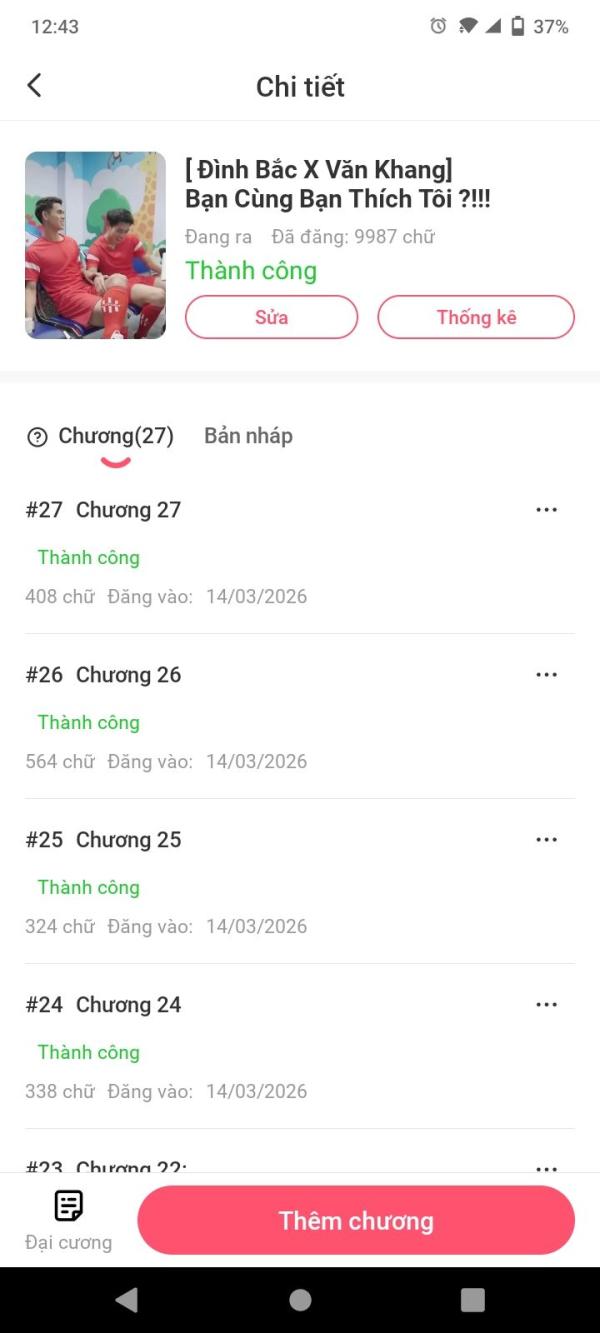
Task: Tap the Sửa button
Action: tap(271, 317)
